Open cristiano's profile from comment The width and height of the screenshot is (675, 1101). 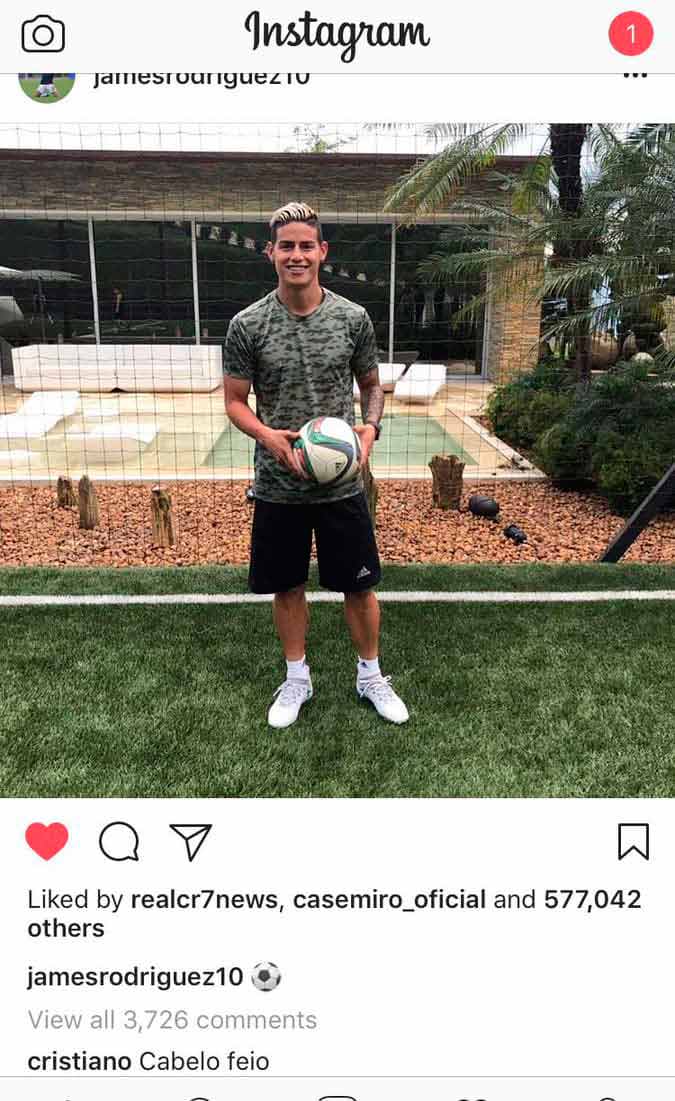[x=79, y=1061]
